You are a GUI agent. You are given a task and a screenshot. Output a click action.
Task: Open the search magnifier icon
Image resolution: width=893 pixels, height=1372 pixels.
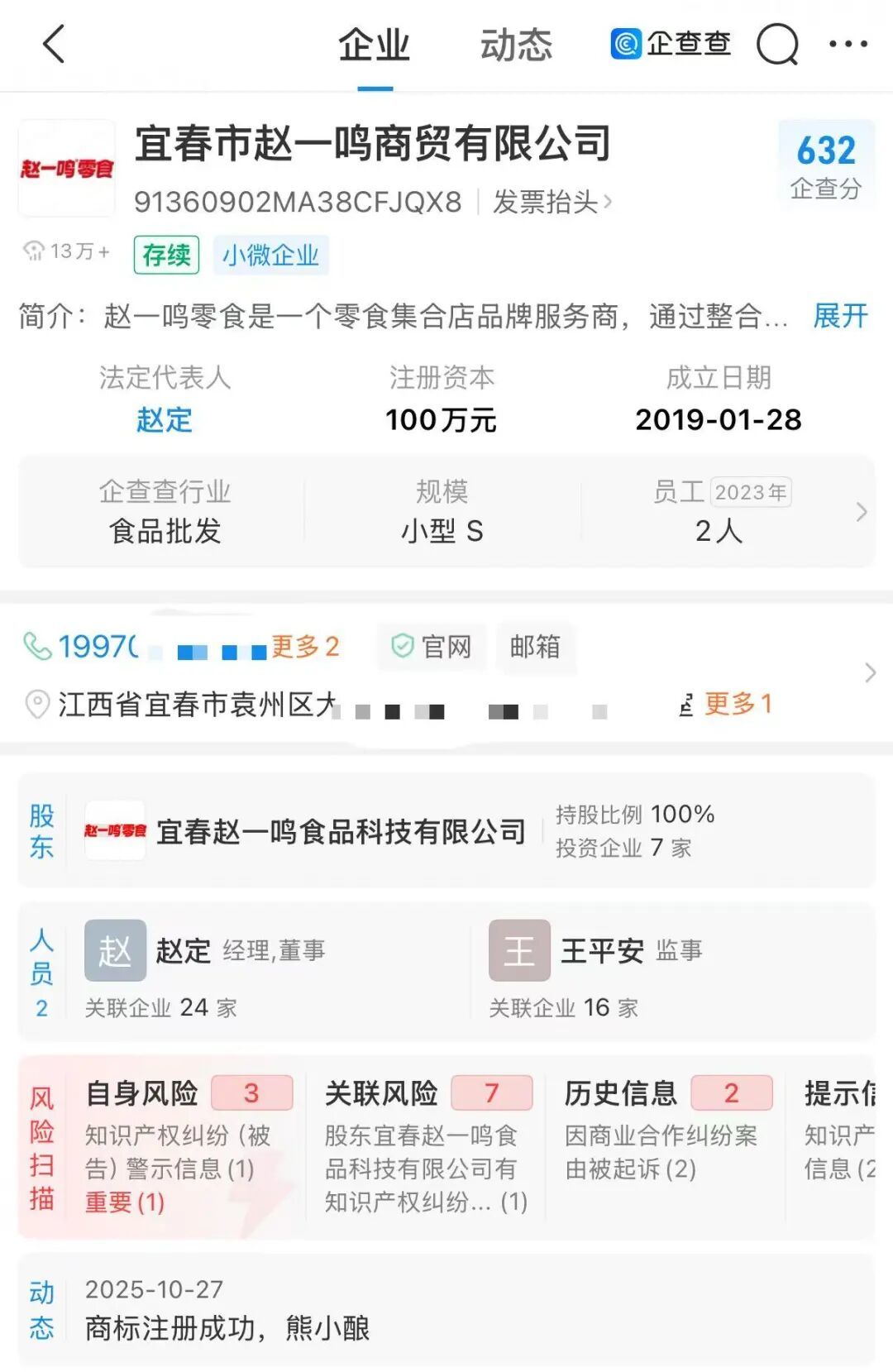point(777,45)
